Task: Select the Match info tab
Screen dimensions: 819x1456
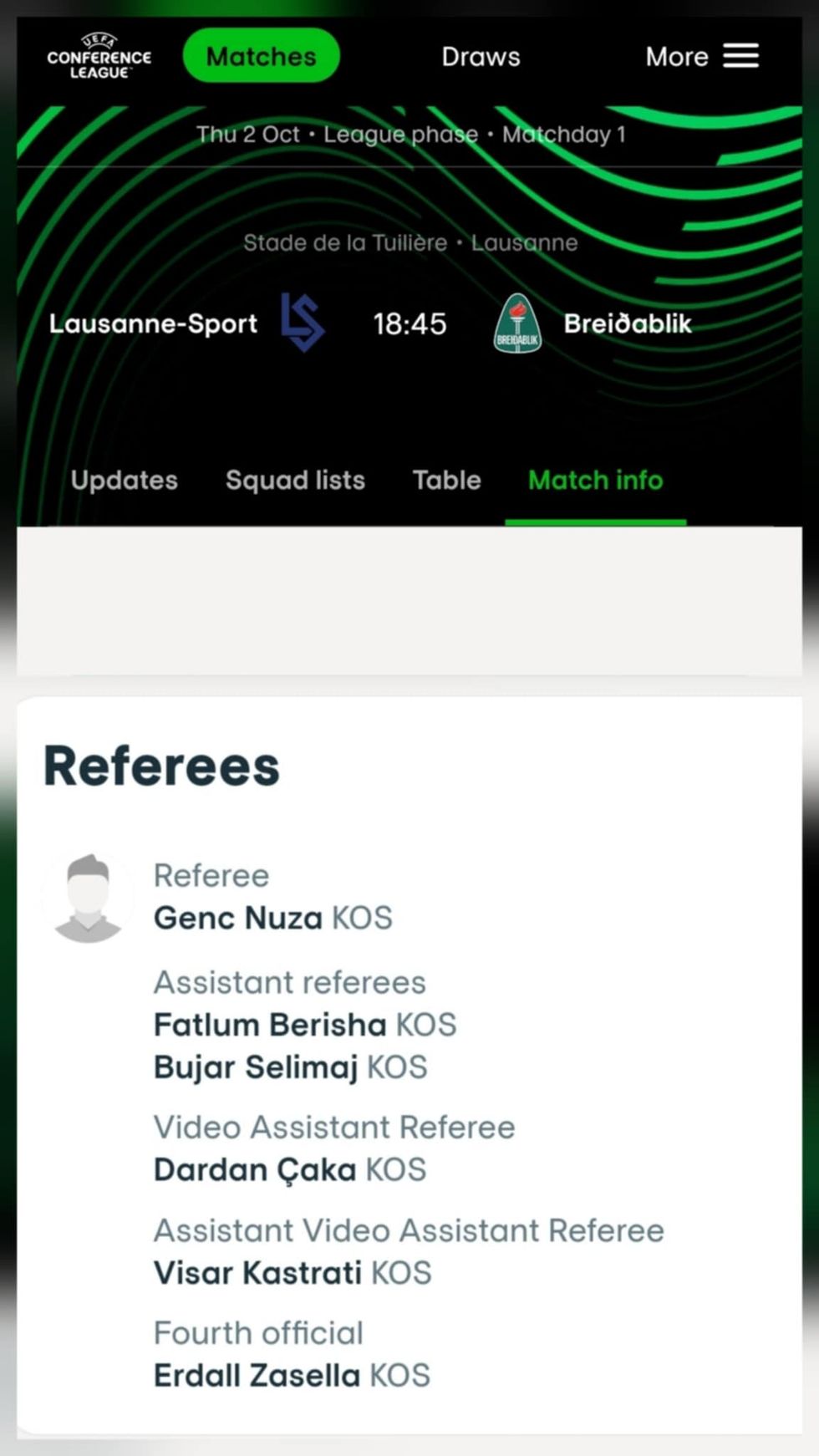Action: coord(595,480)
